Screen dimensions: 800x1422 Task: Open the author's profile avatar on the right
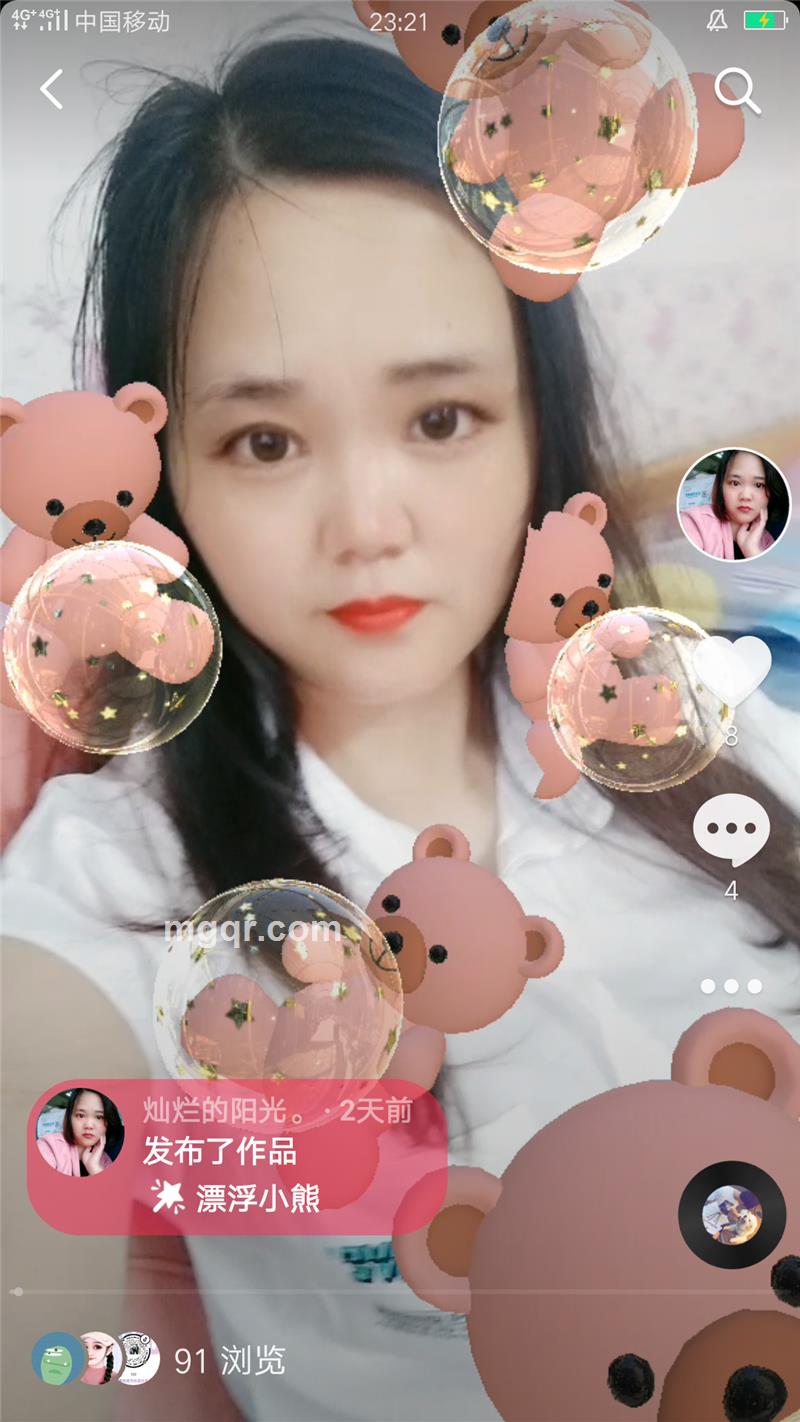pos(733,504)
